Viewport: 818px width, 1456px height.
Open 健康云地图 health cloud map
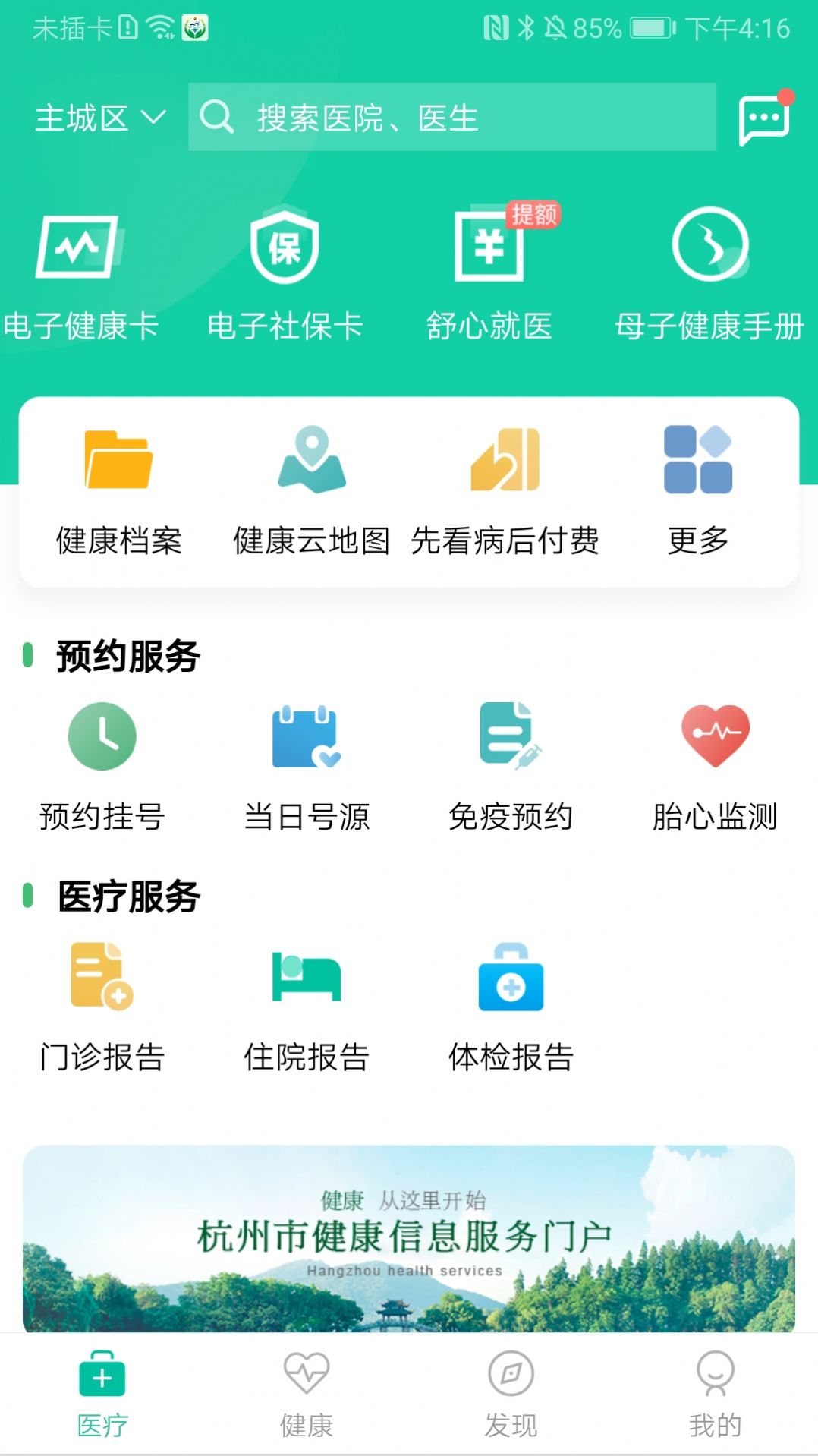coord(310,490)
